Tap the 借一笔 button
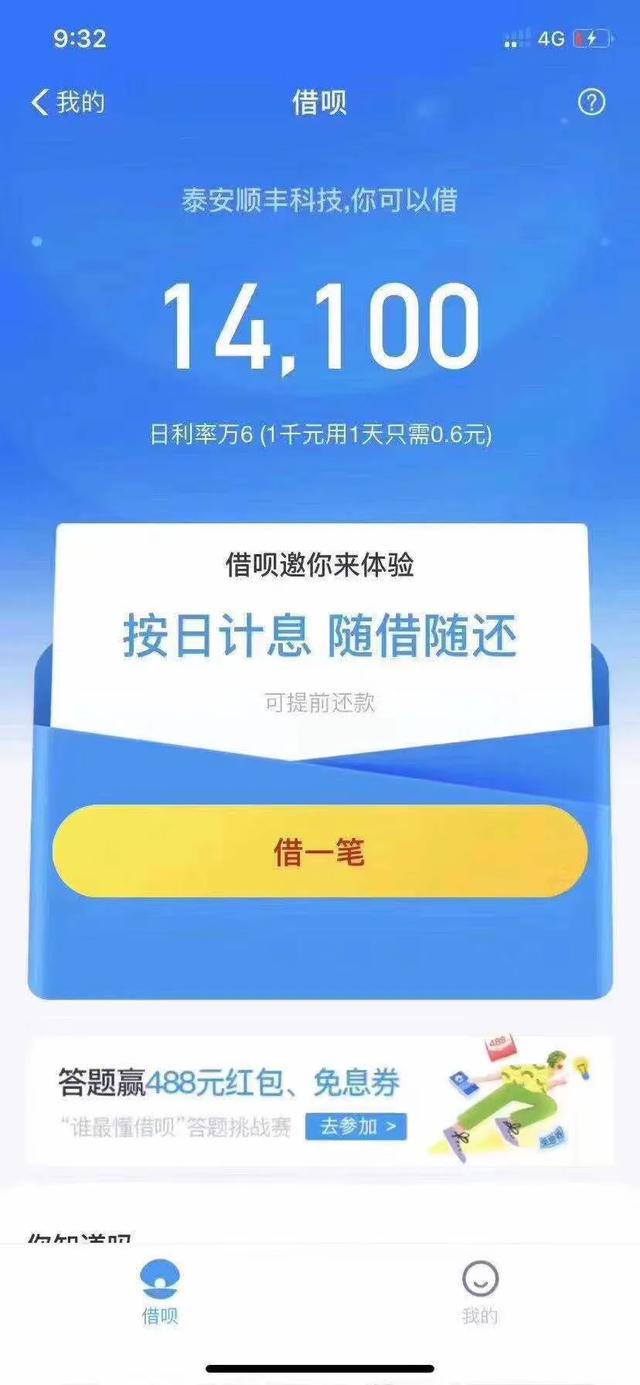 (x=320, y=852)
